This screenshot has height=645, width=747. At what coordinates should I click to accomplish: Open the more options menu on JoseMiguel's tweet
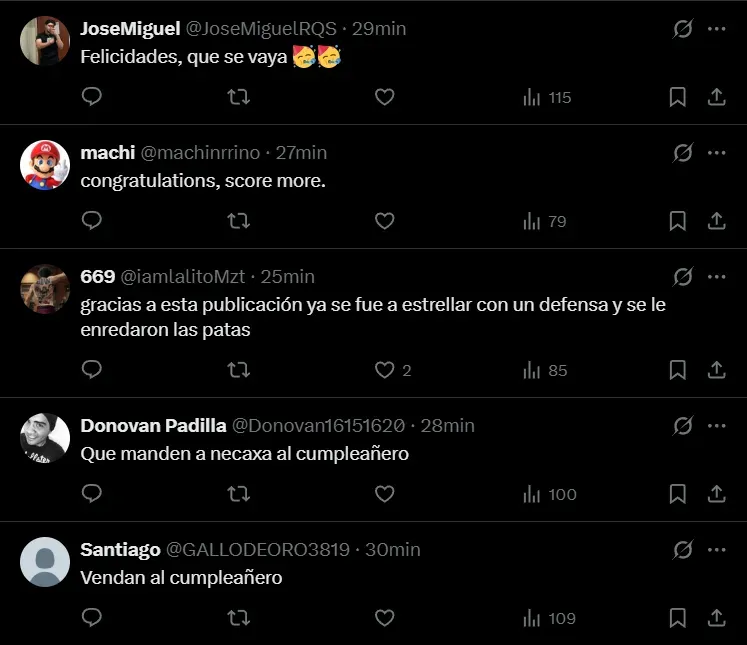pyautogui.click(x=716, y=29)
